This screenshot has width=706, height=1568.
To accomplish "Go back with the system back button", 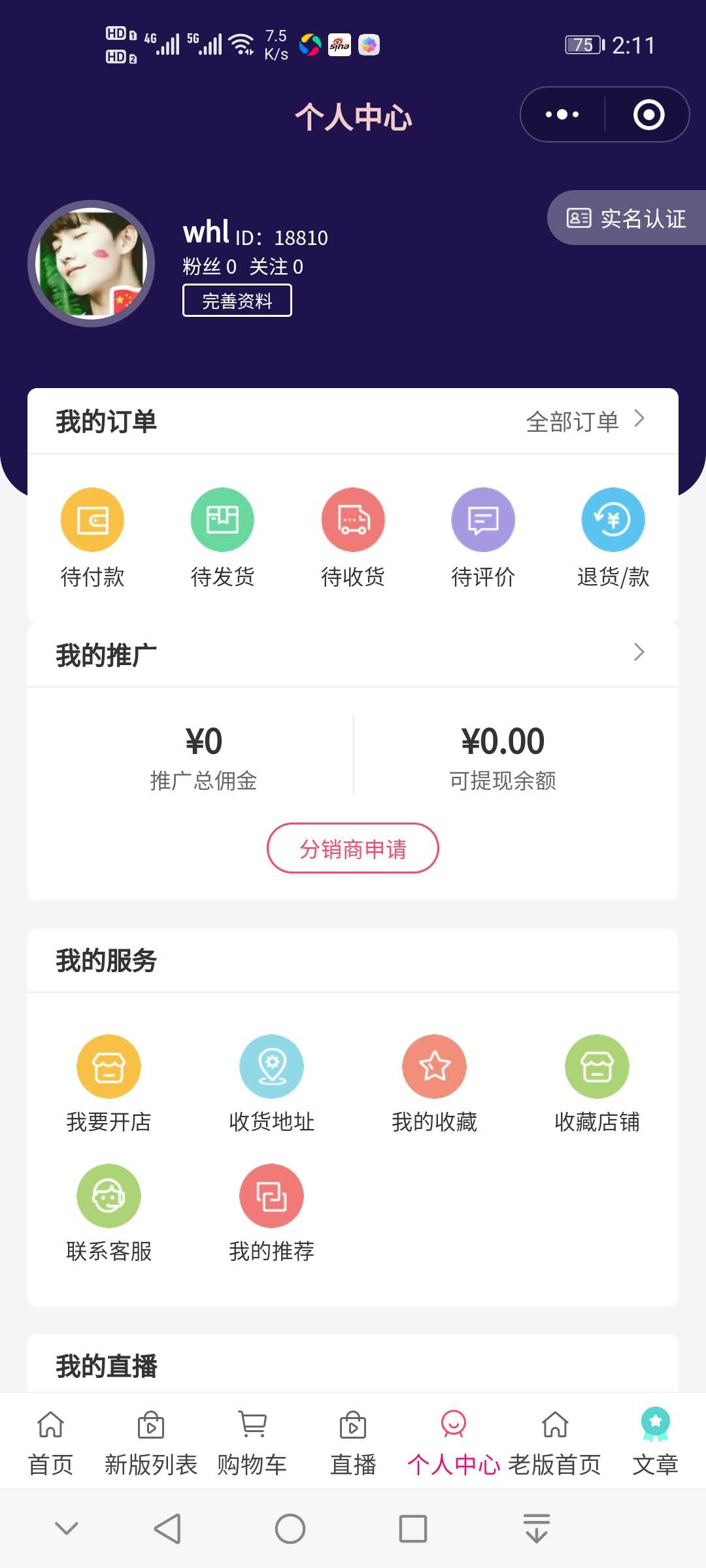I will (x=167, y=1529).
